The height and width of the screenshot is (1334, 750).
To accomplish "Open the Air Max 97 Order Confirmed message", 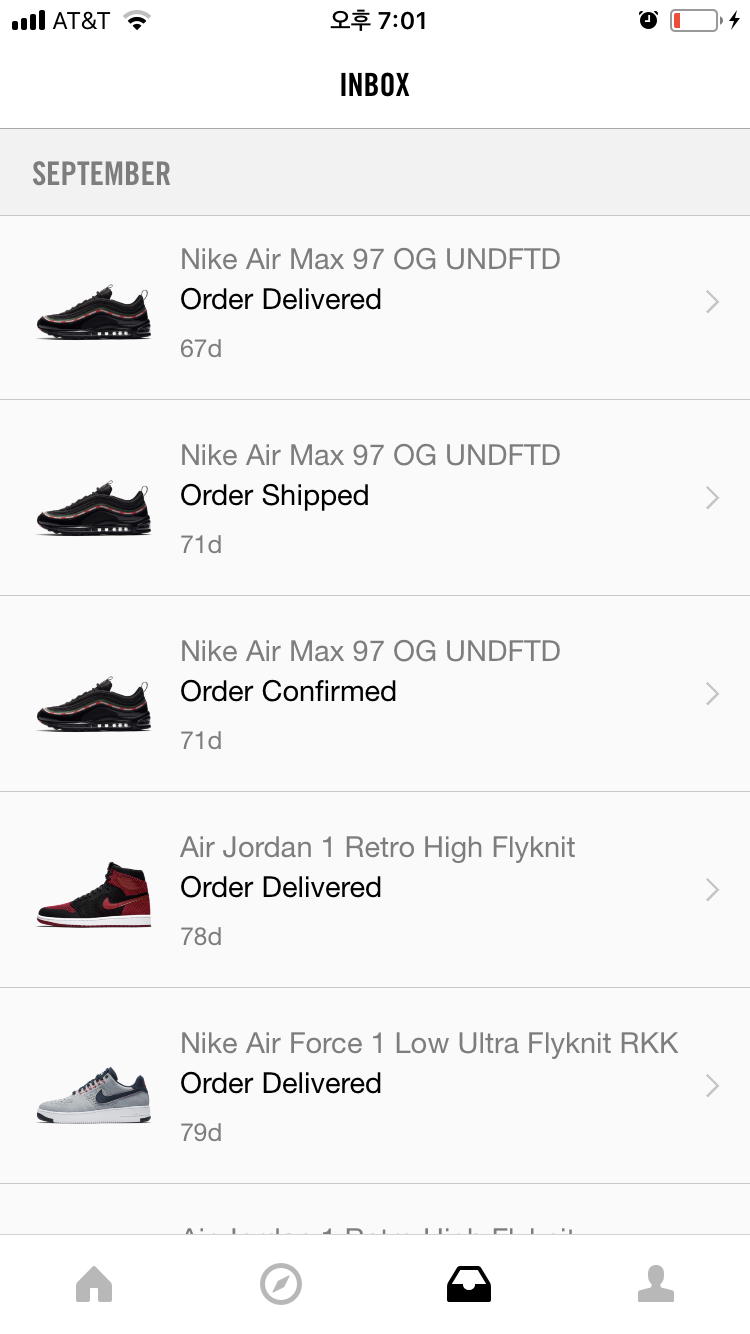I will click(x=375, y=694).
